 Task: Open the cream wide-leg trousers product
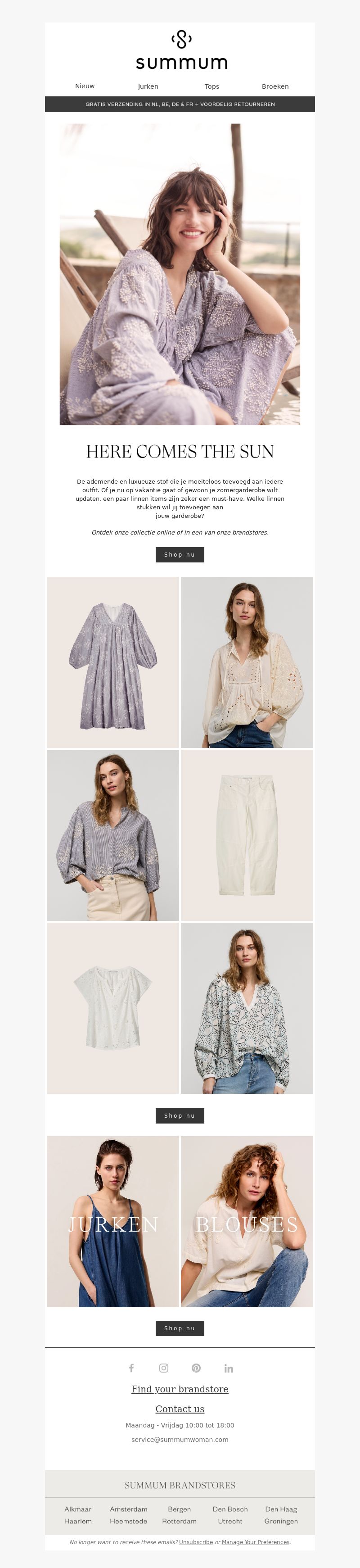pyautogui.click(x=247, y=835)
